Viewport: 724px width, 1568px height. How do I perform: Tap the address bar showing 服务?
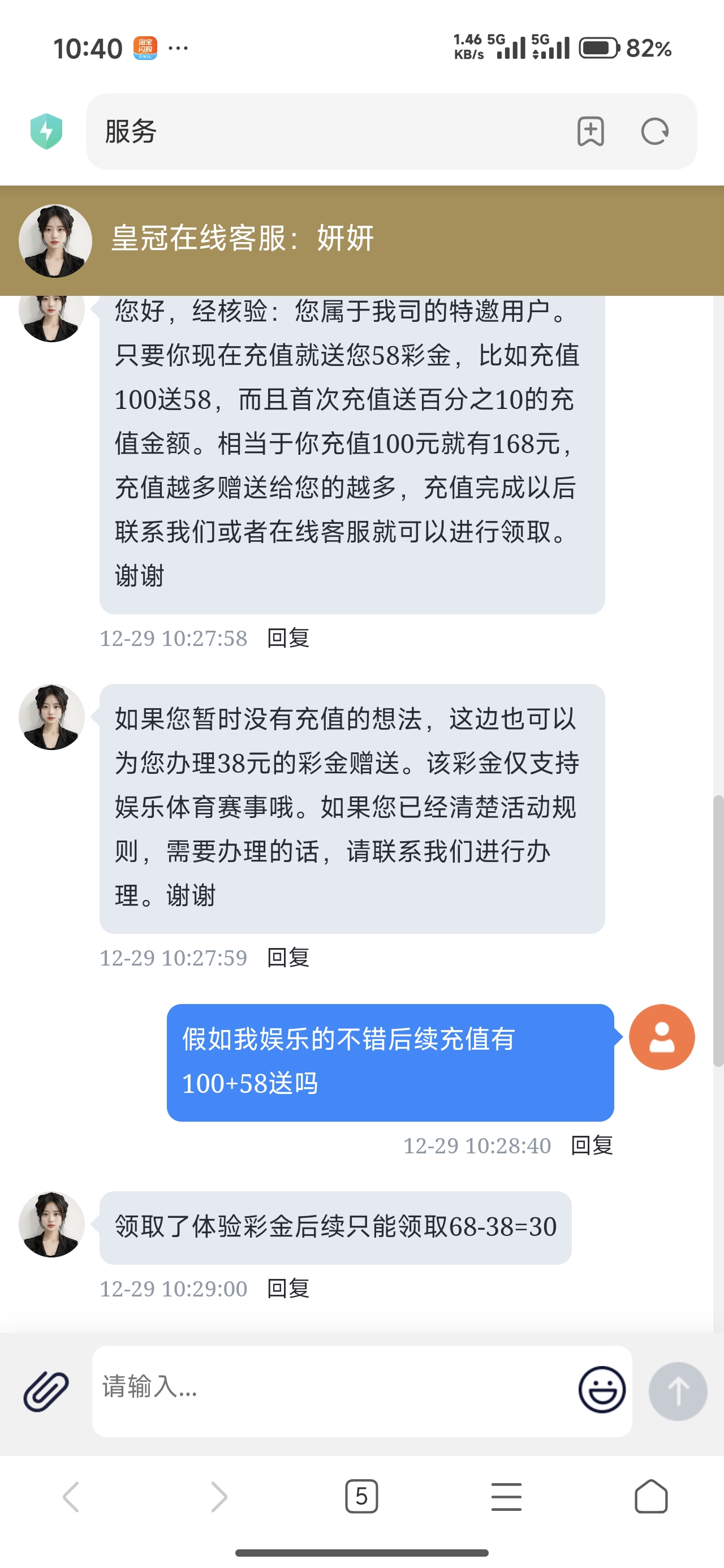click(x=329, y=131)
